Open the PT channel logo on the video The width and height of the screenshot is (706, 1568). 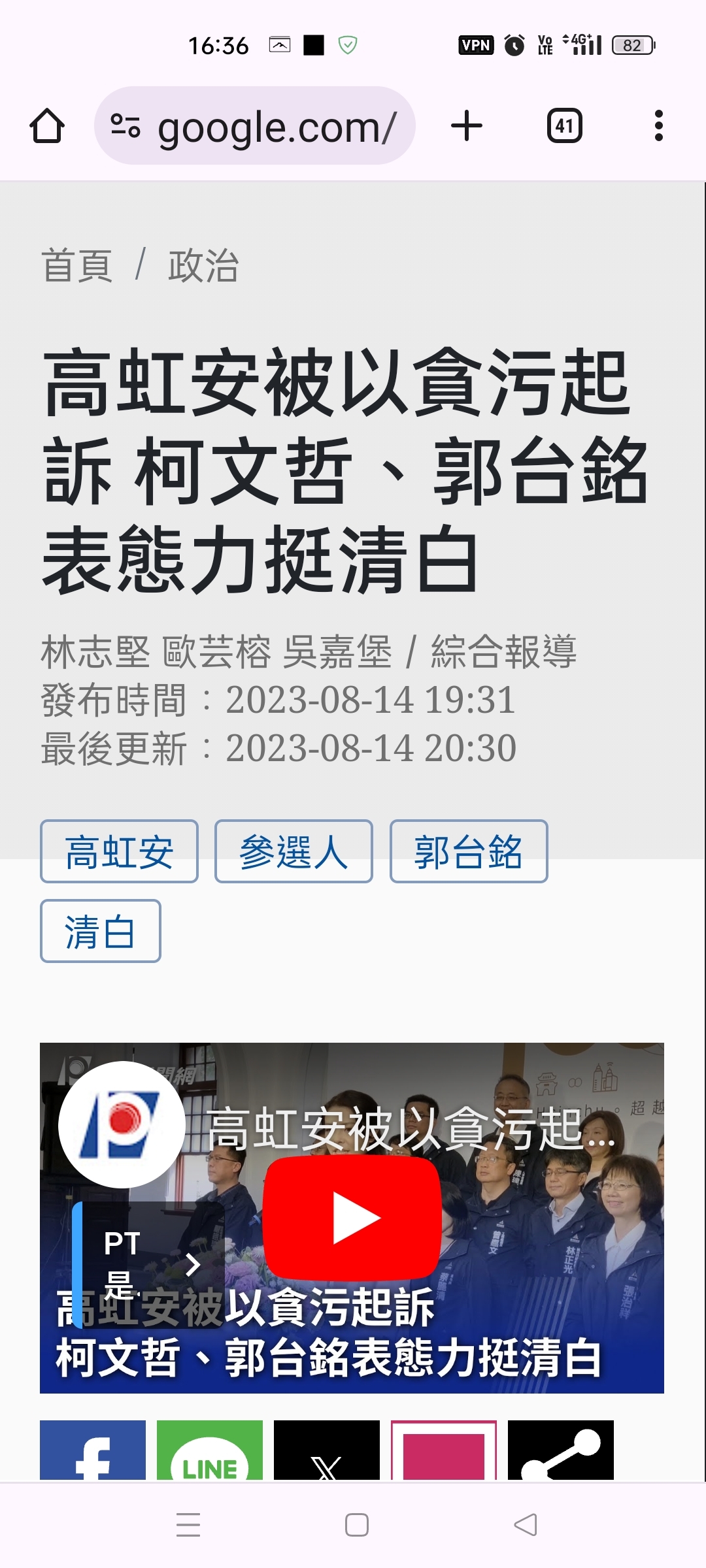pos(122,1124)
